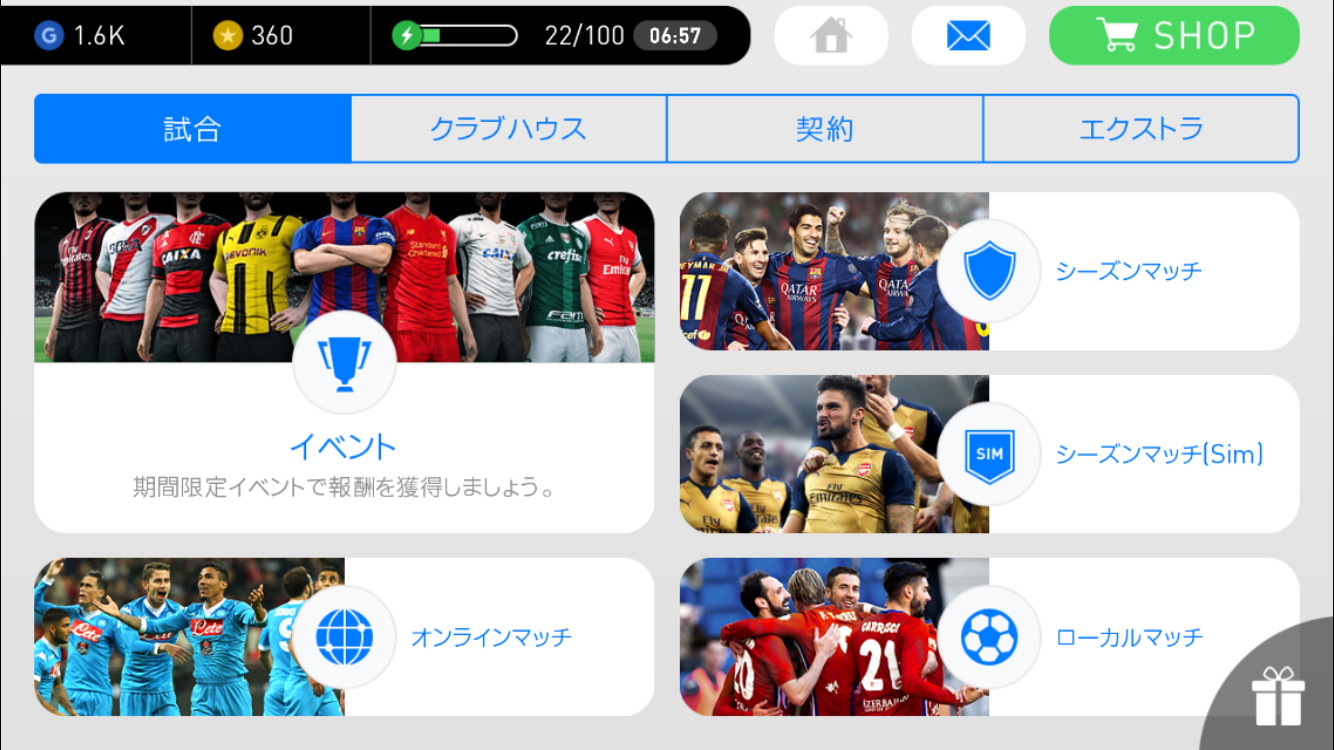Open the home icon button
1334x750 pixels.
click(x=831, y=36)
